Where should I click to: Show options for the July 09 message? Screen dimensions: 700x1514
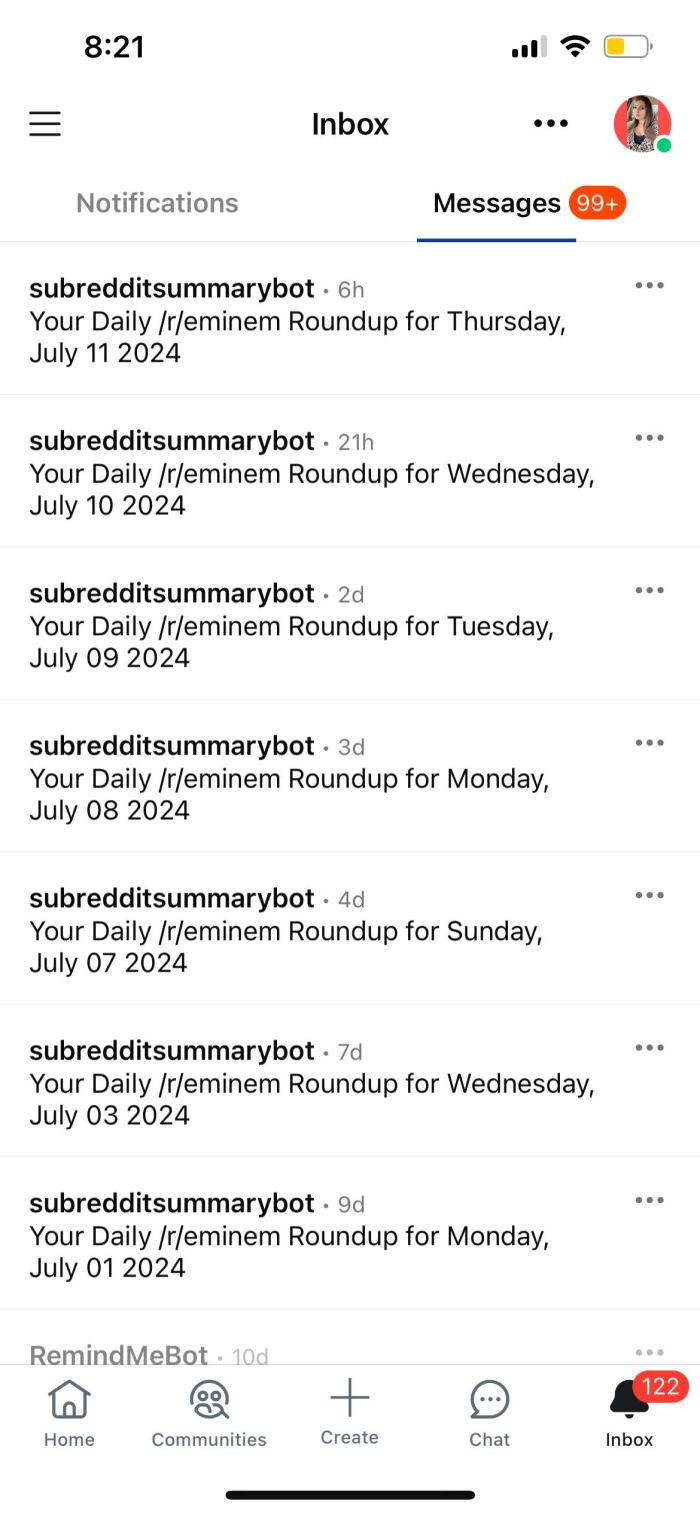[x=649, y=591]
